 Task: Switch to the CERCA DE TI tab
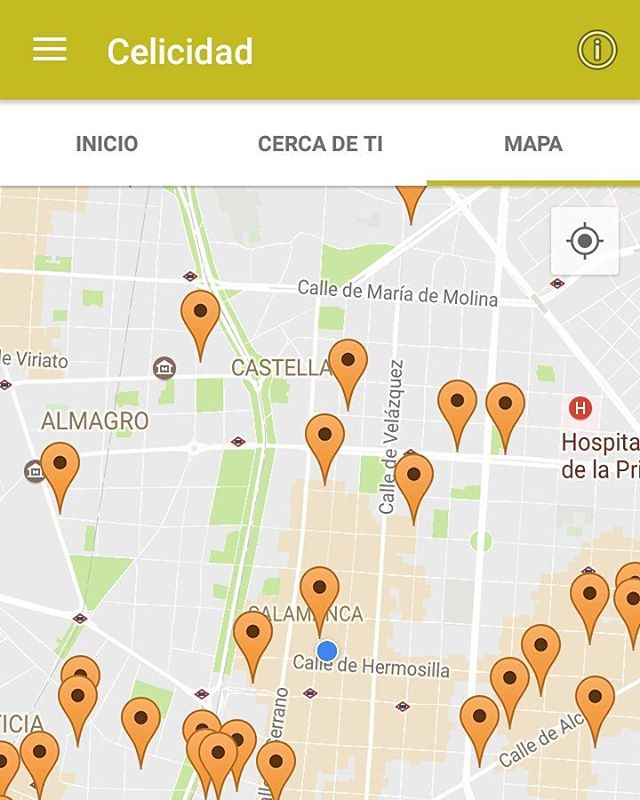[x=320, y=144]
